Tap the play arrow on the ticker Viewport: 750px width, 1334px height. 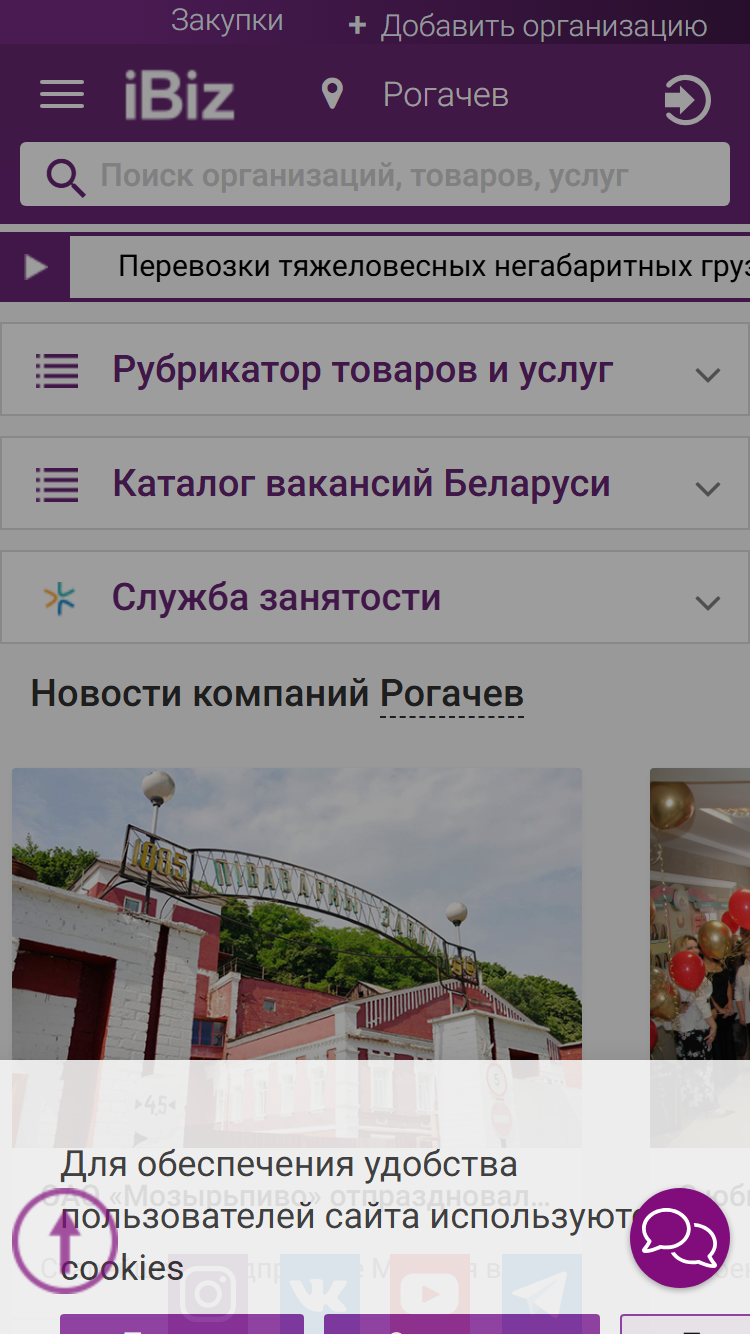click(36, 267)
